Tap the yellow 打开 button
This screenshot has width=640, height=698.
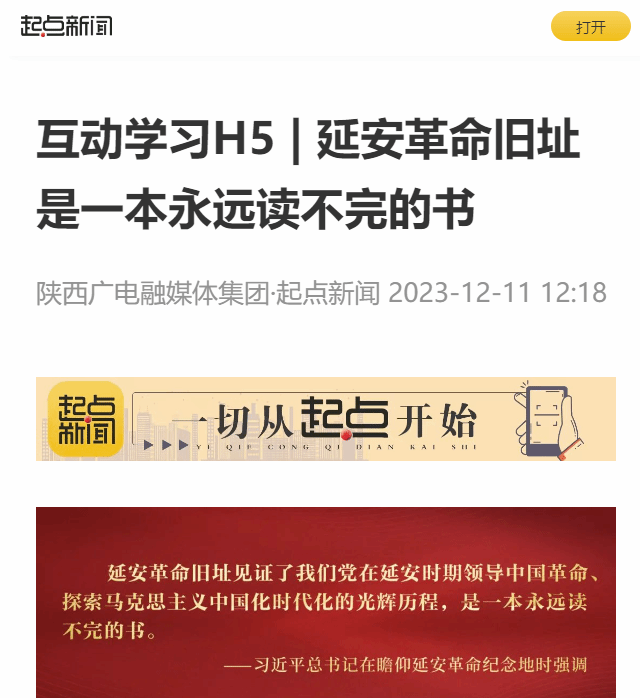[590, 27]
